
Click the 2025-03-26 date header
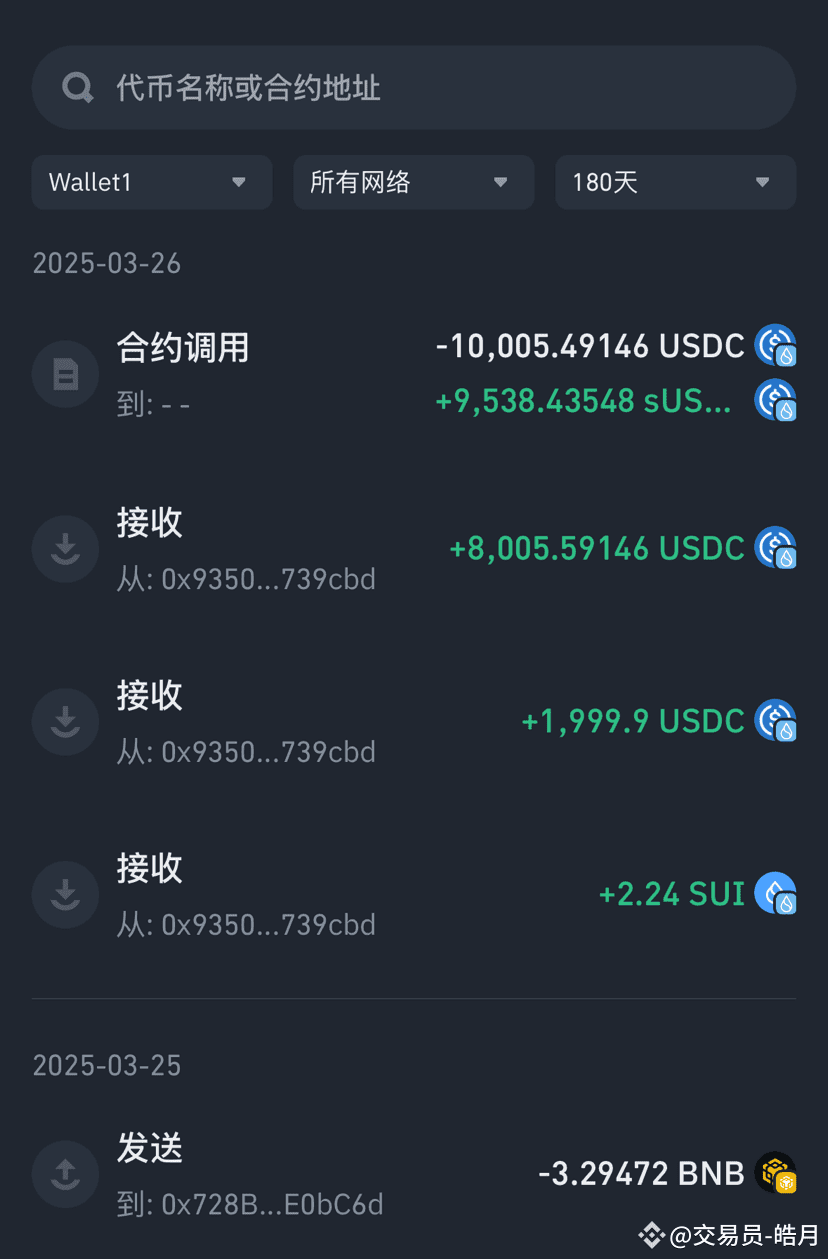(x=106, y=263)
